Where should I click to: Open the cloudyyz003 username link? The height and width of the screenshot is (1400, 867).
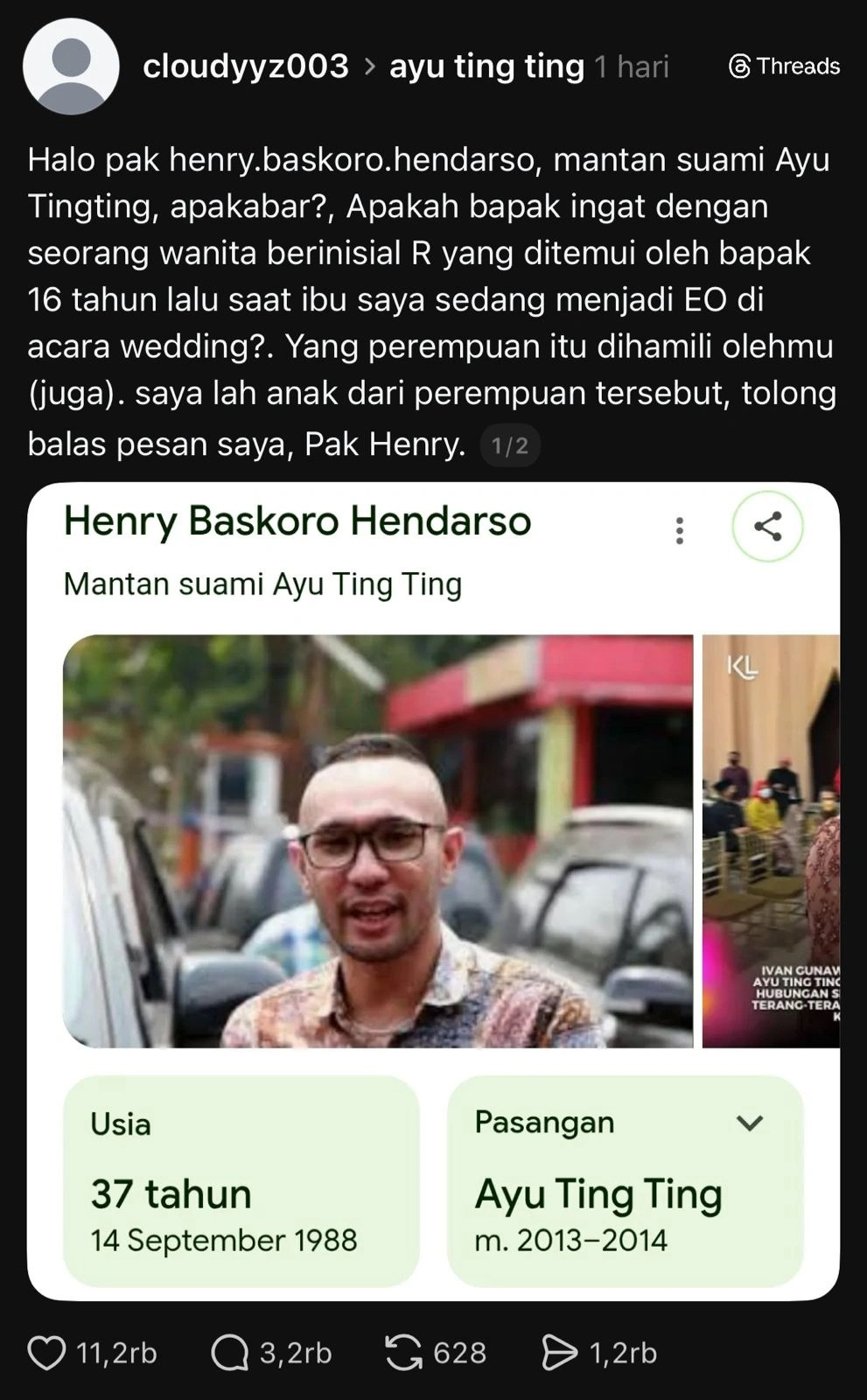[x=246, y=66]
